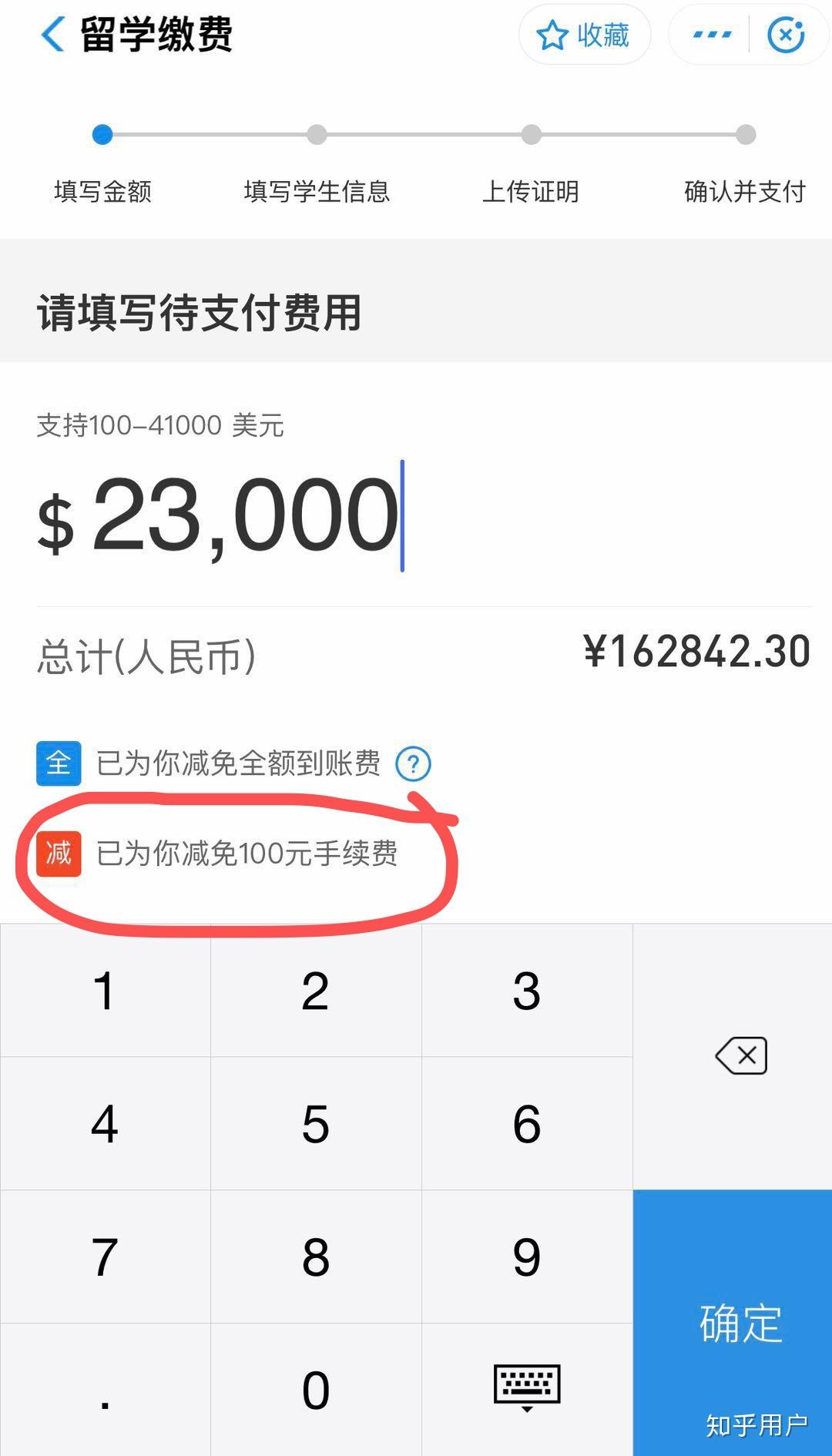Delete the last digit with backspace
This screenshot has width=832, height=1456.
click(741, 1055)
